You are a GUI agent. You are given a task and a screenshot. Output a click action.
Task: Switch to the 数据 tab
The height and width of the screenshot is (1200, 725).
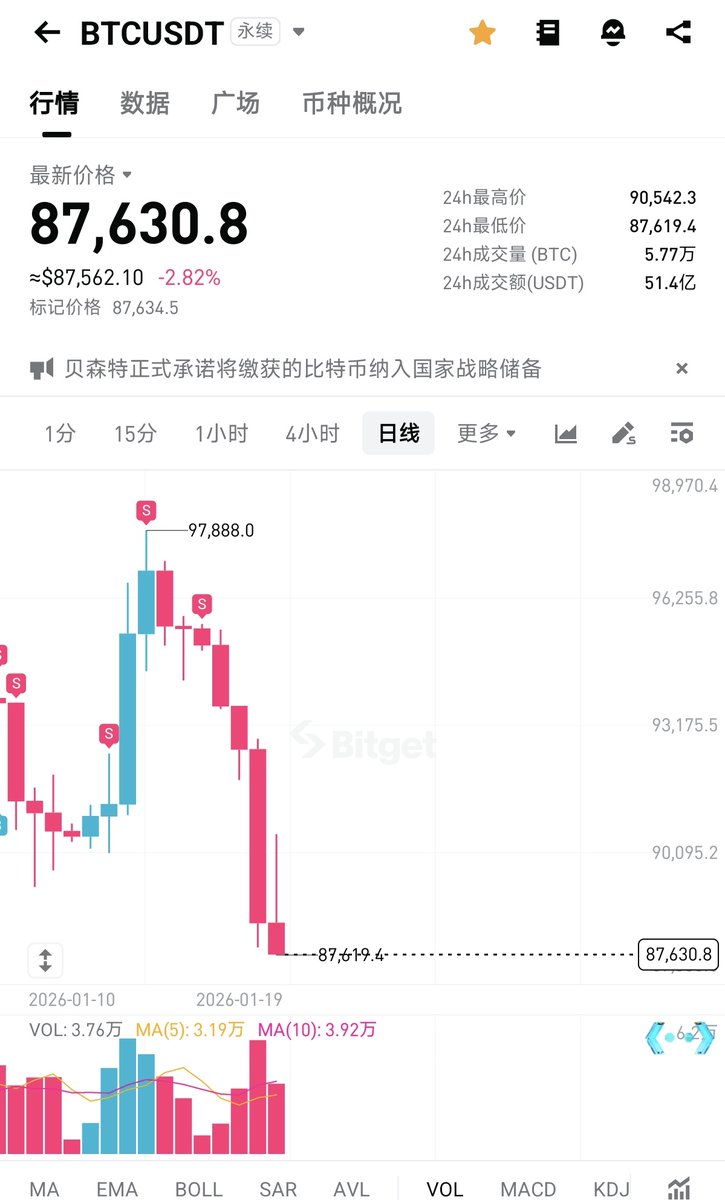145,103
